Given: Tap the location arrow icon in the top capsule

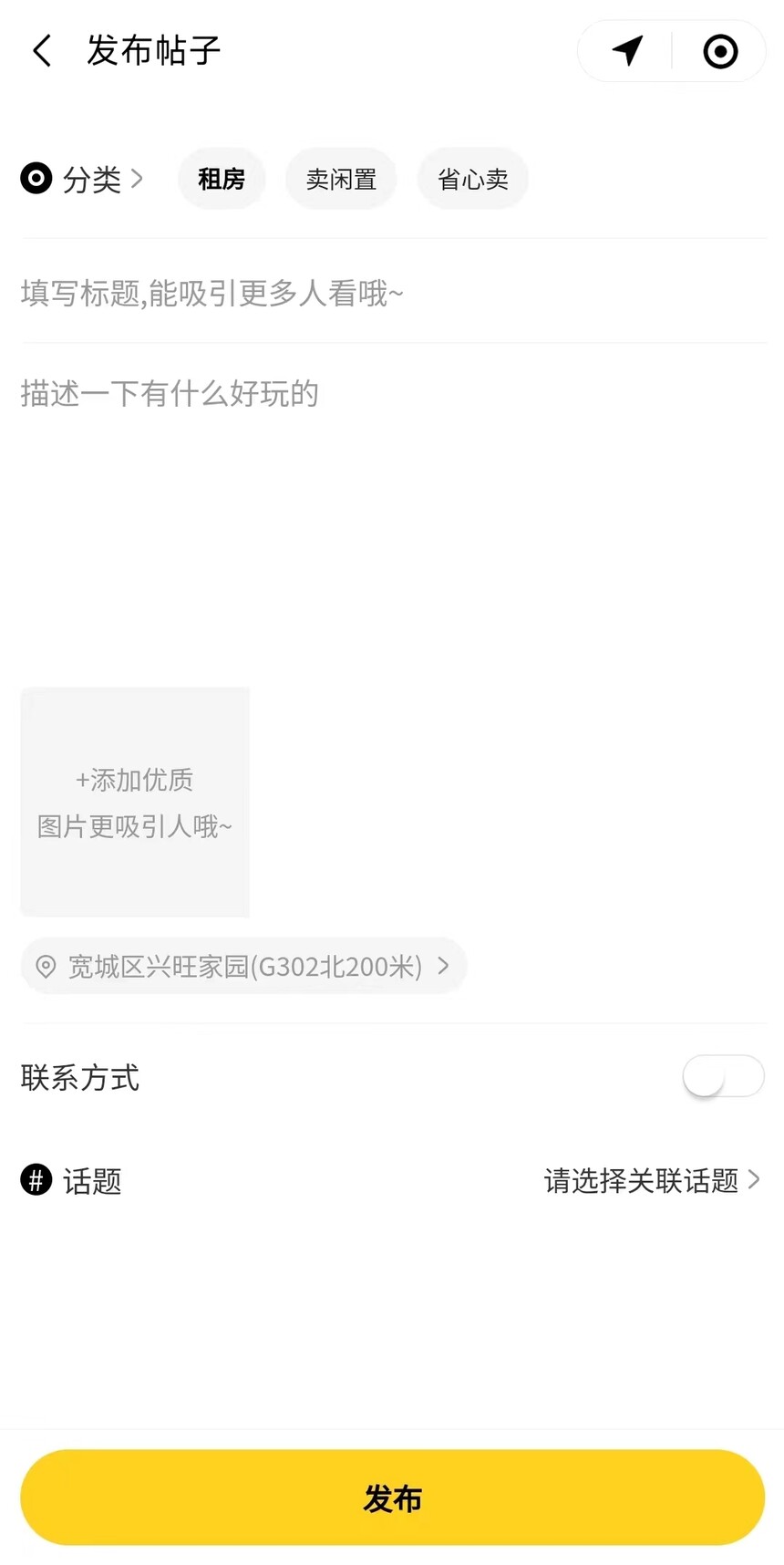Looking at the screenshot, I should pos(627,51).
